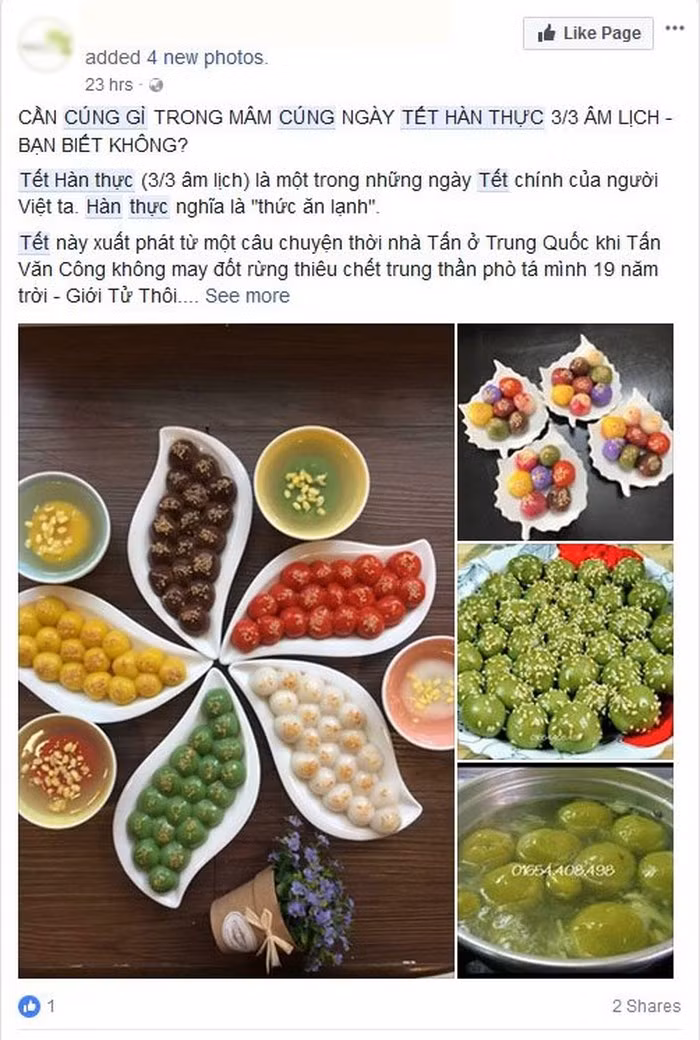See who reacted with a like

pos(37,1006)
